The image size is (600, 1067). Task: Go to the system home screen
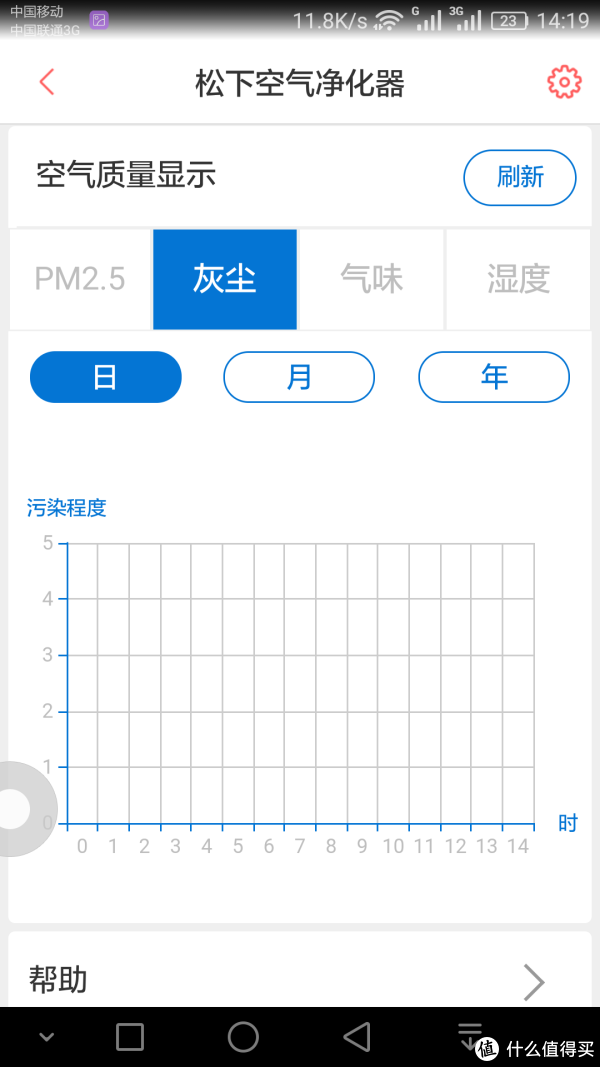243,1037
